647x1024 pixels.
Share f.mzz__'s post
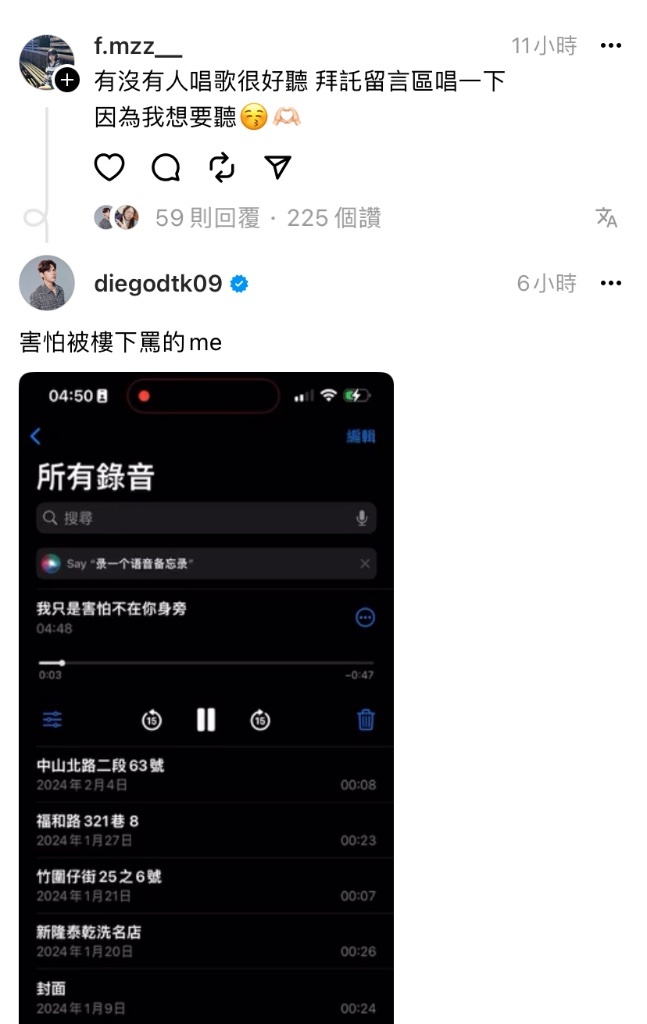point(278,168)
